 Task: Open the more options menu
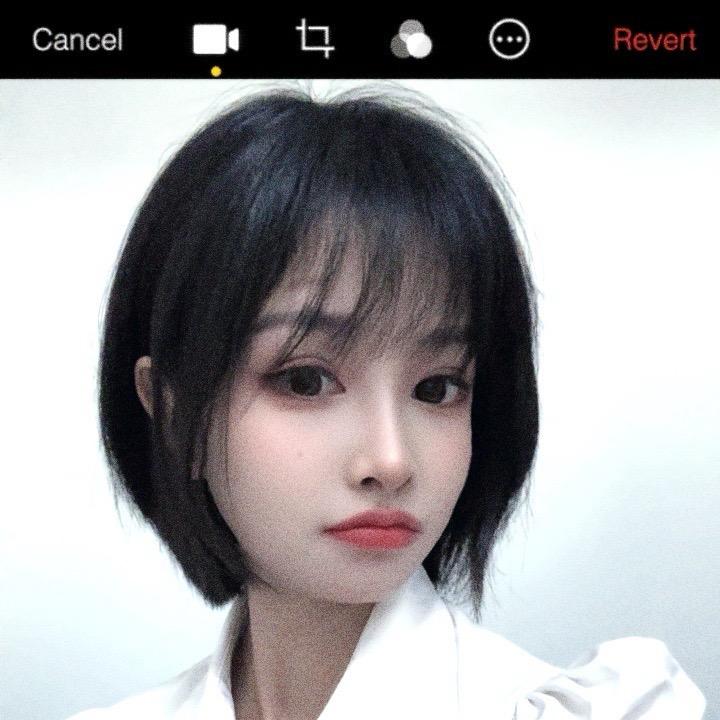(x=508, y=40)
